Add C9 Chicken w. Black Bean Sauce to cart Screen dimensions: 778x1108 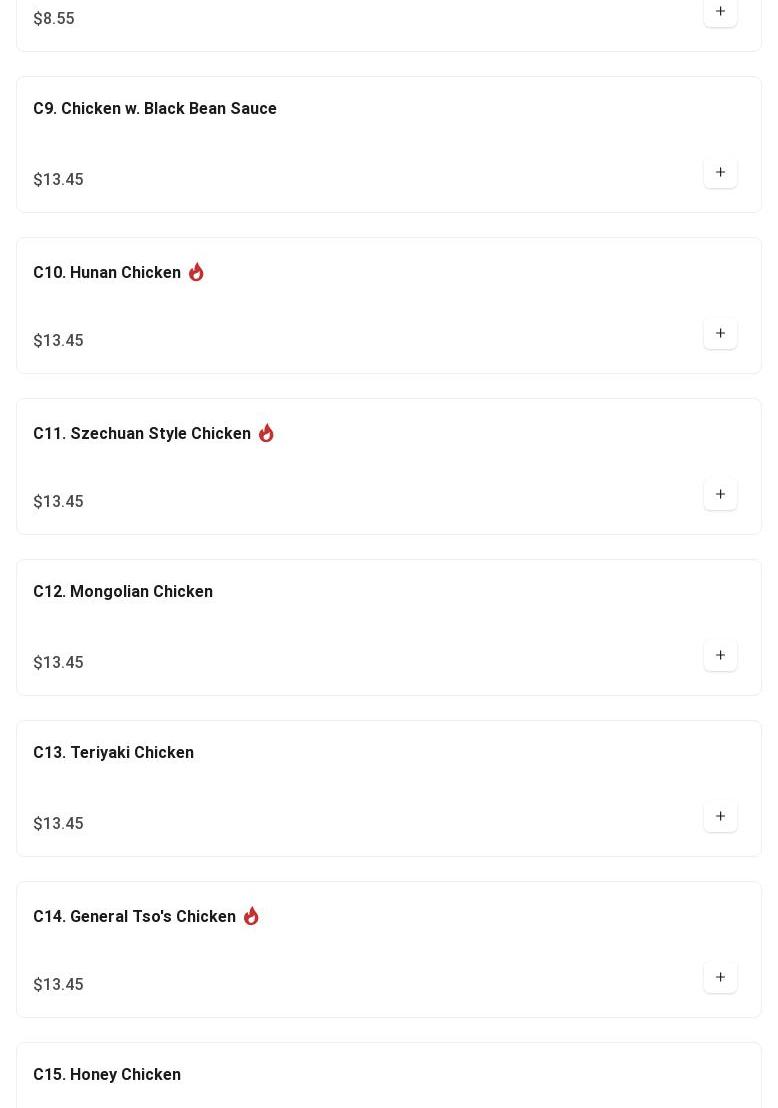click(x=720, y=172)
